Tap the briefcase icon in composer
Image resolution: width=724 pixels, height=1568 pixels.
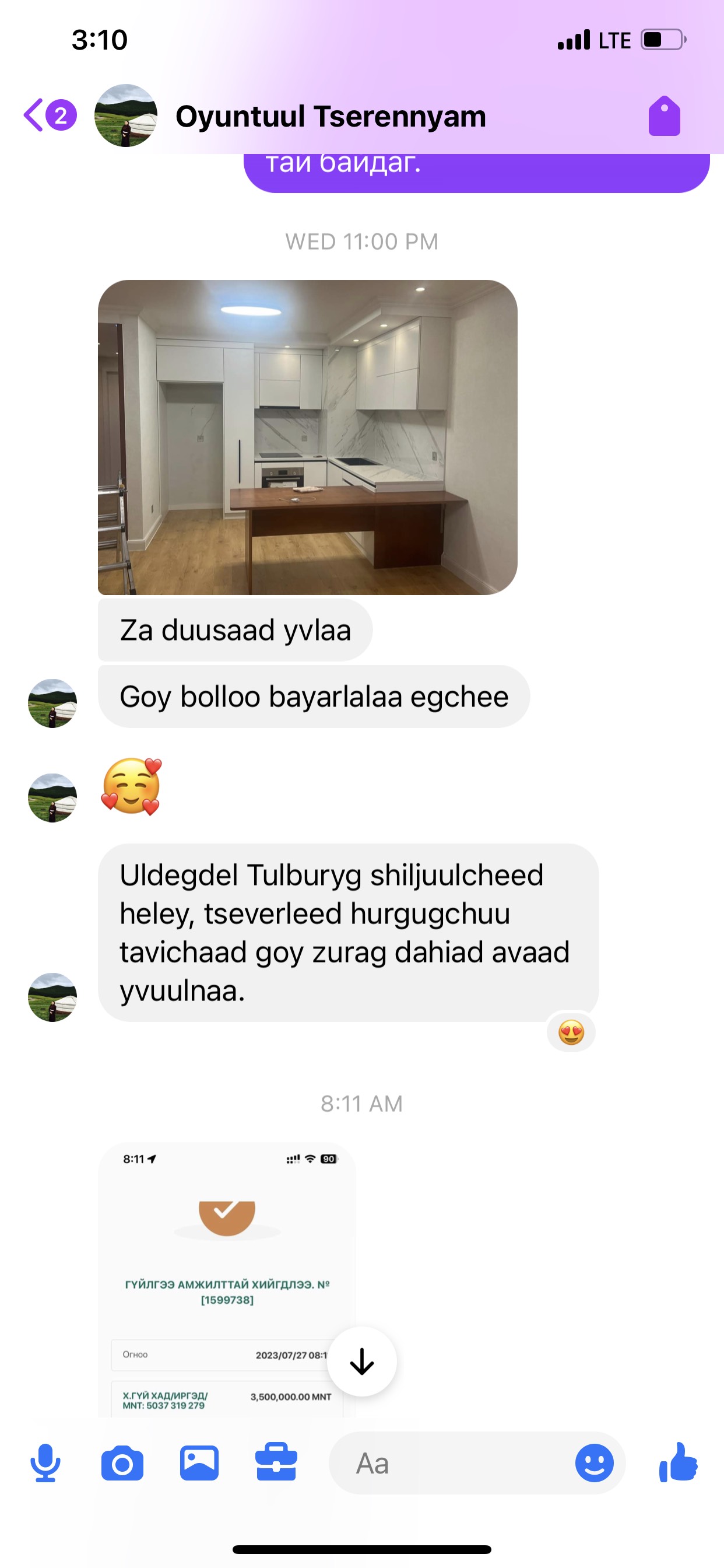click(x=276, y=1462)
